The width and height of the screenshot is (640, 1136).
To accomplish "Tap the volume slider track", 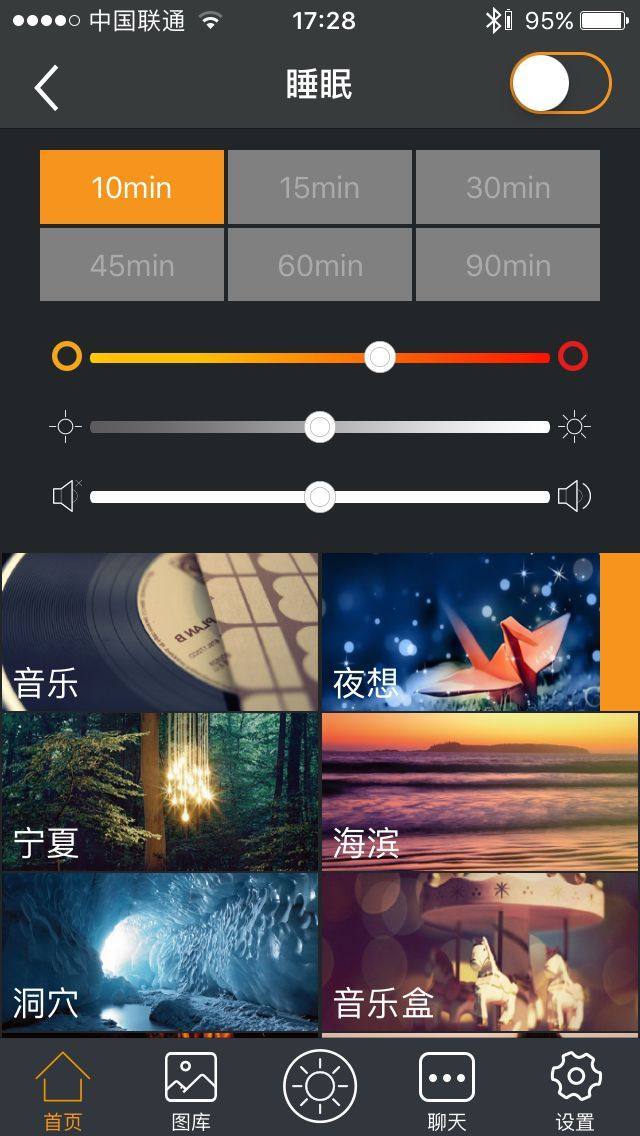I will pyautogui.click(x=320, y=497).
